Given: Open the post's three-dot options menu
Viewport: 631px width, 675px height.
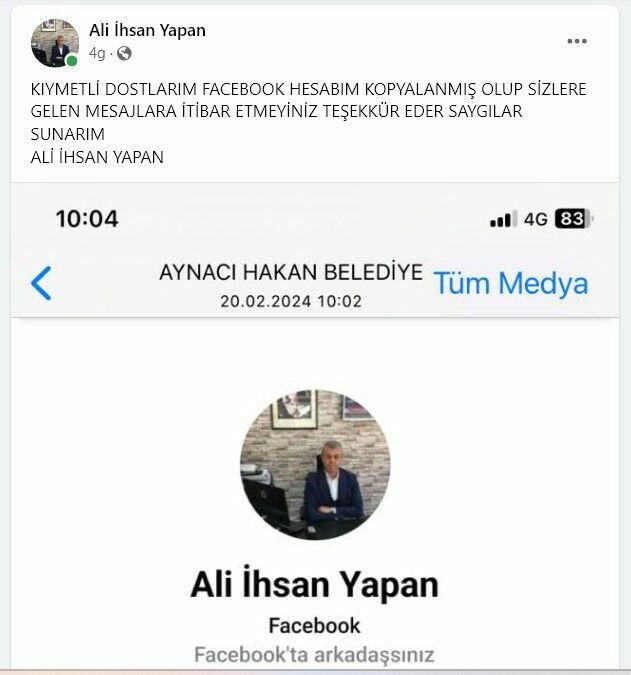Looking at the screenshot, I should (577, 41).
